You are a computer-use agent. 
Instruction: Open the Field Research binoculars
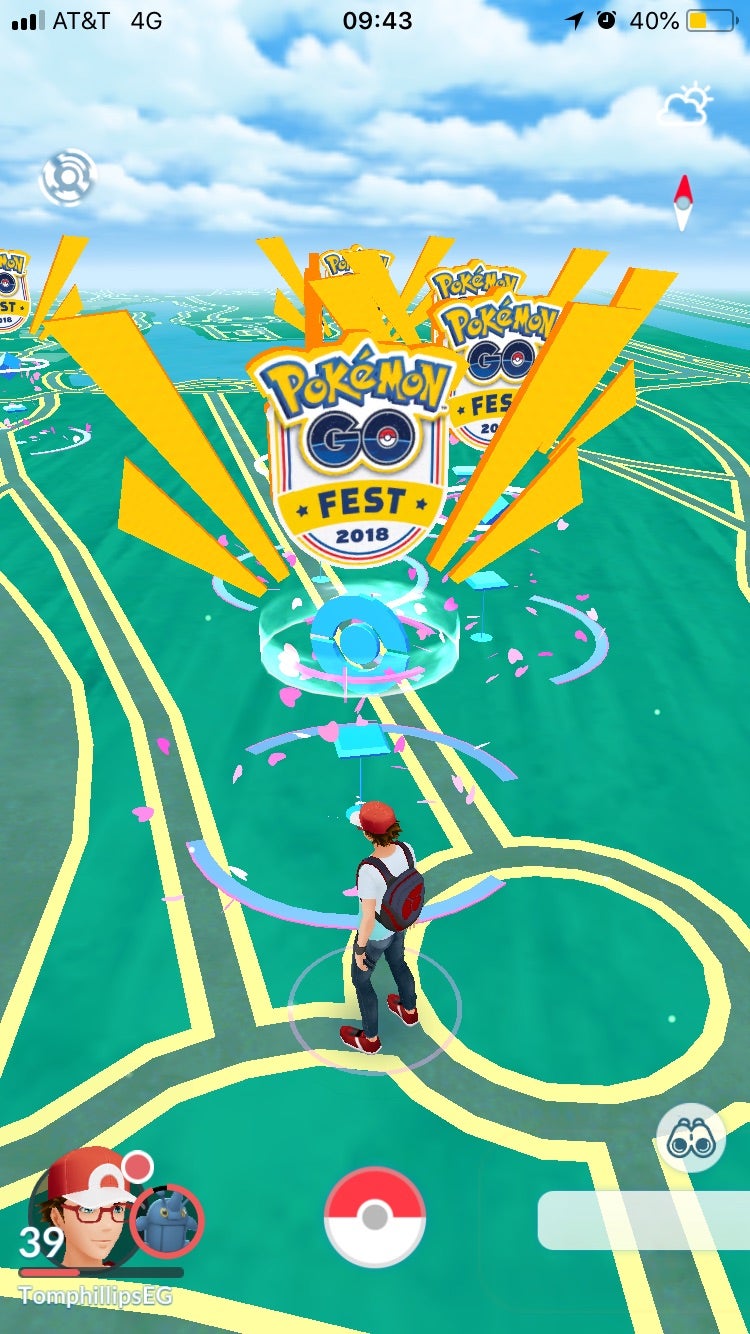691,1138
